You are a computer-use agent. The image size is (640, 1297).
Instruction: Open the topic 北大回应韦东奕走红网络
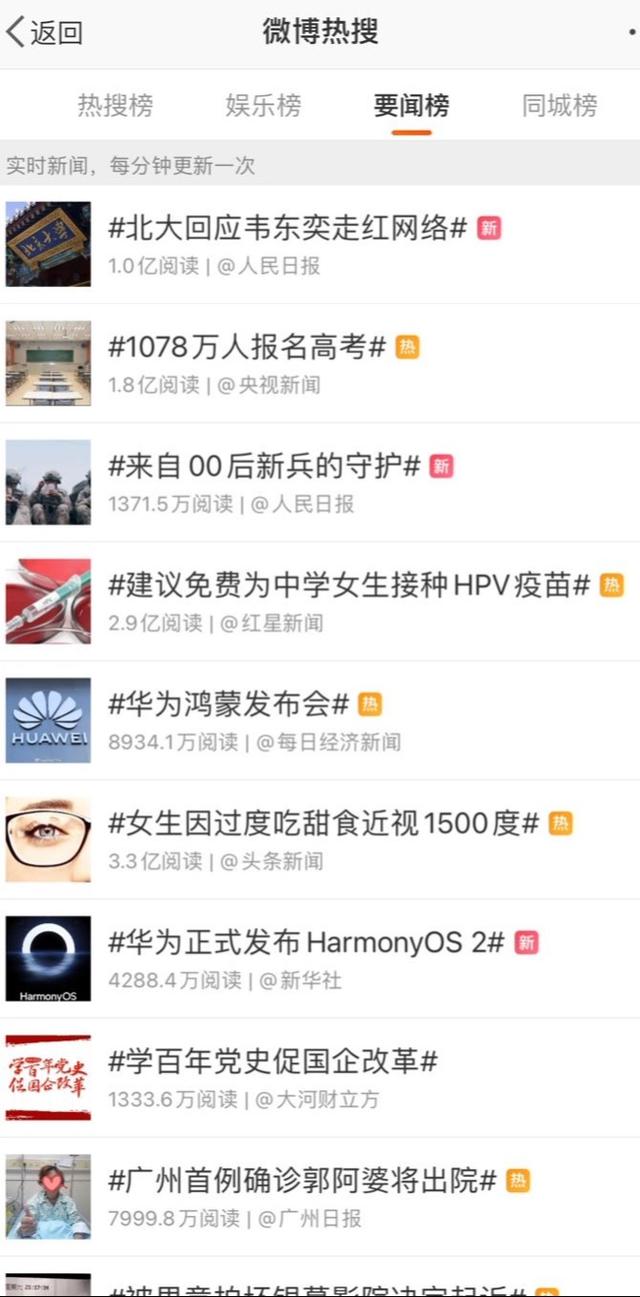pyautogui.click(x=288, y=228)
